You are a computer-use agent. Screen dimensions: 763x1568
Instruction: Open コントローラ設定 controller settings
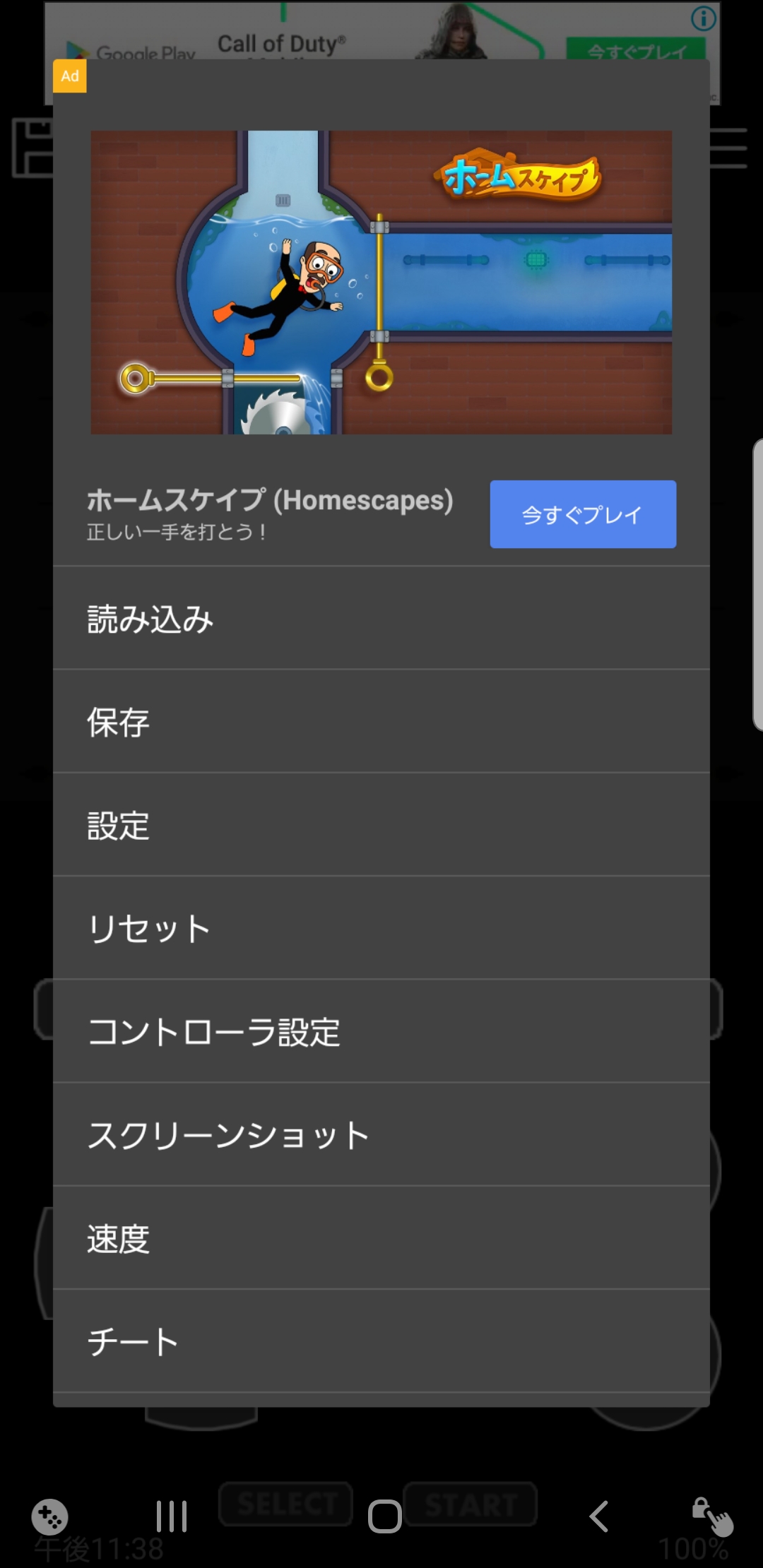[381, 1031]
